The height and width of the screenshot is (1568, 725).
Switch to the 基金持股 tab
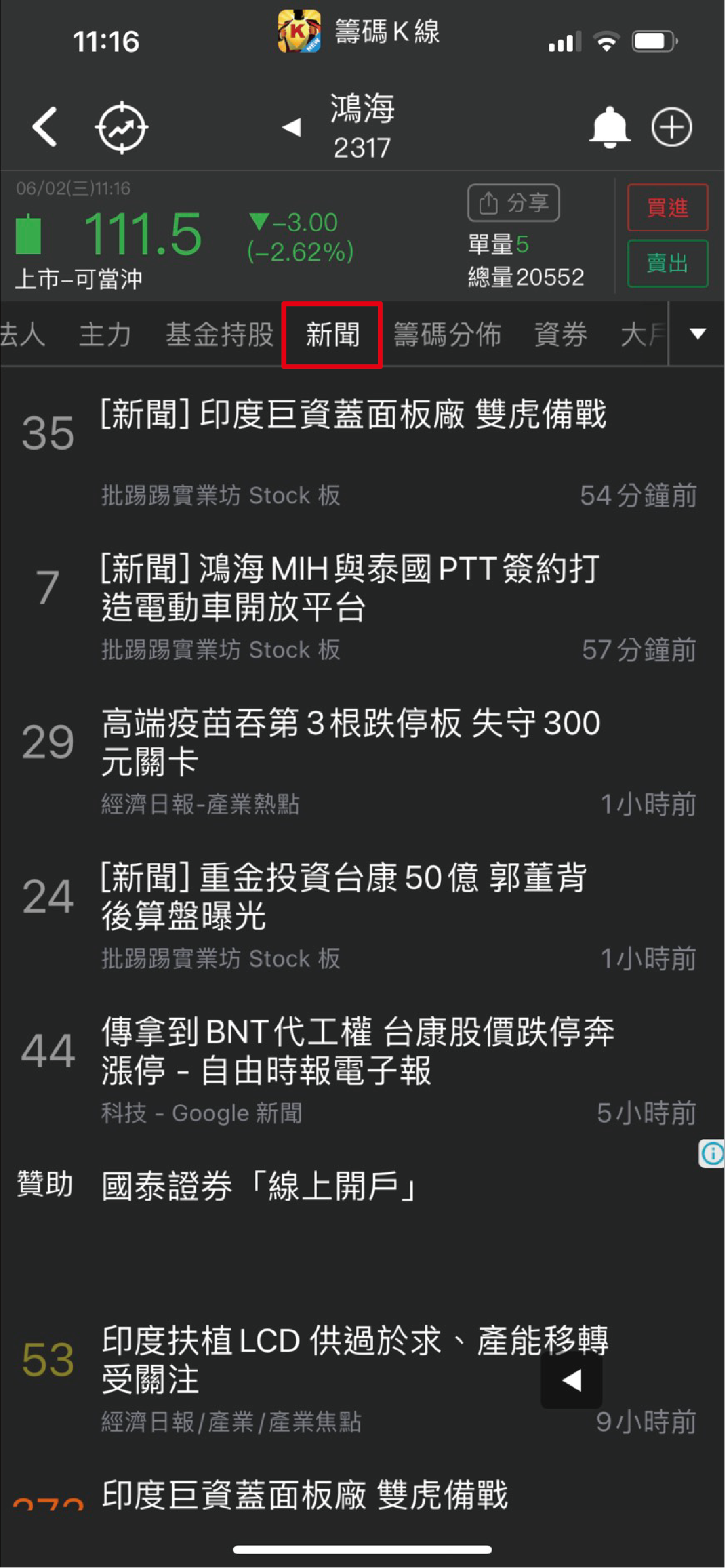pos(220,334)
